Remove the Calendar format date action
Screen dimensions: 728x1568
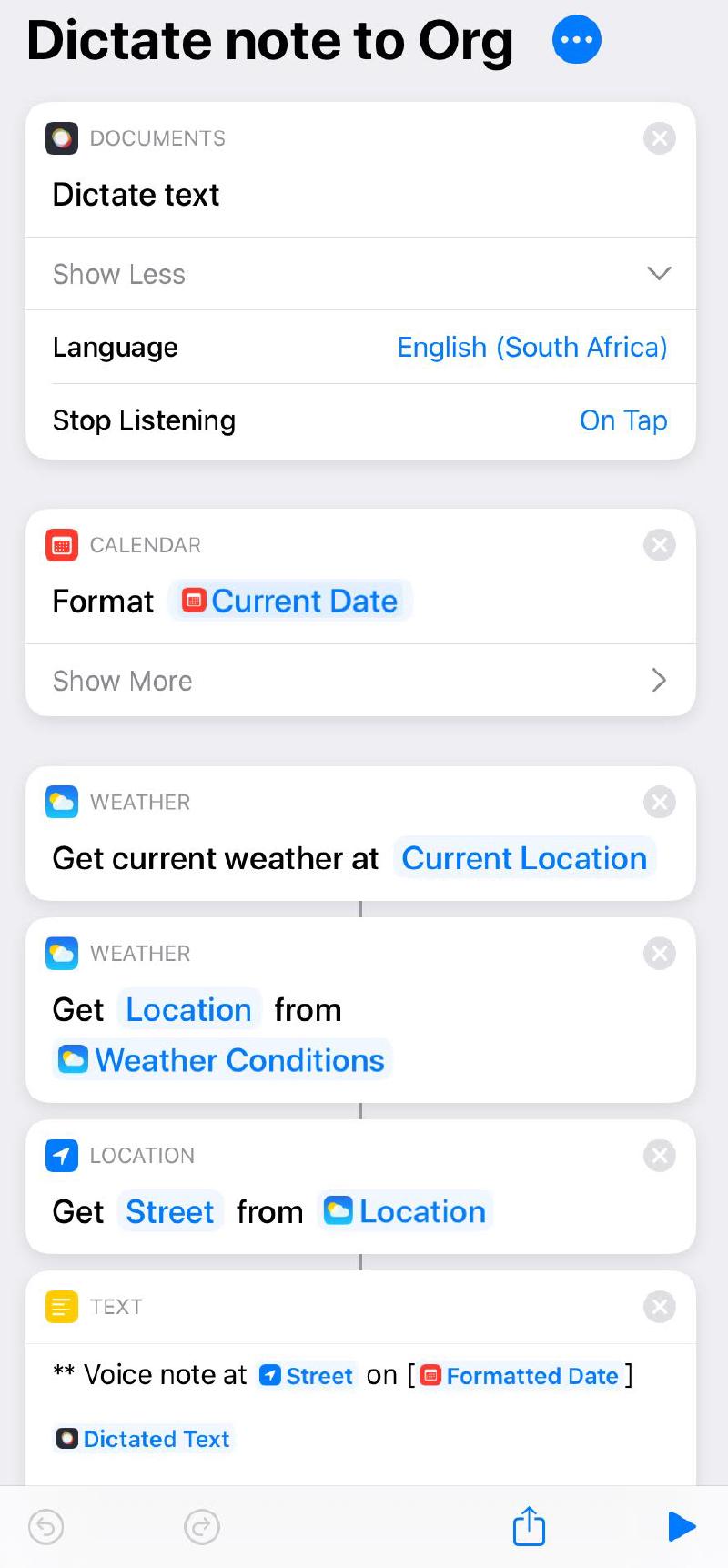pos(660,545)
